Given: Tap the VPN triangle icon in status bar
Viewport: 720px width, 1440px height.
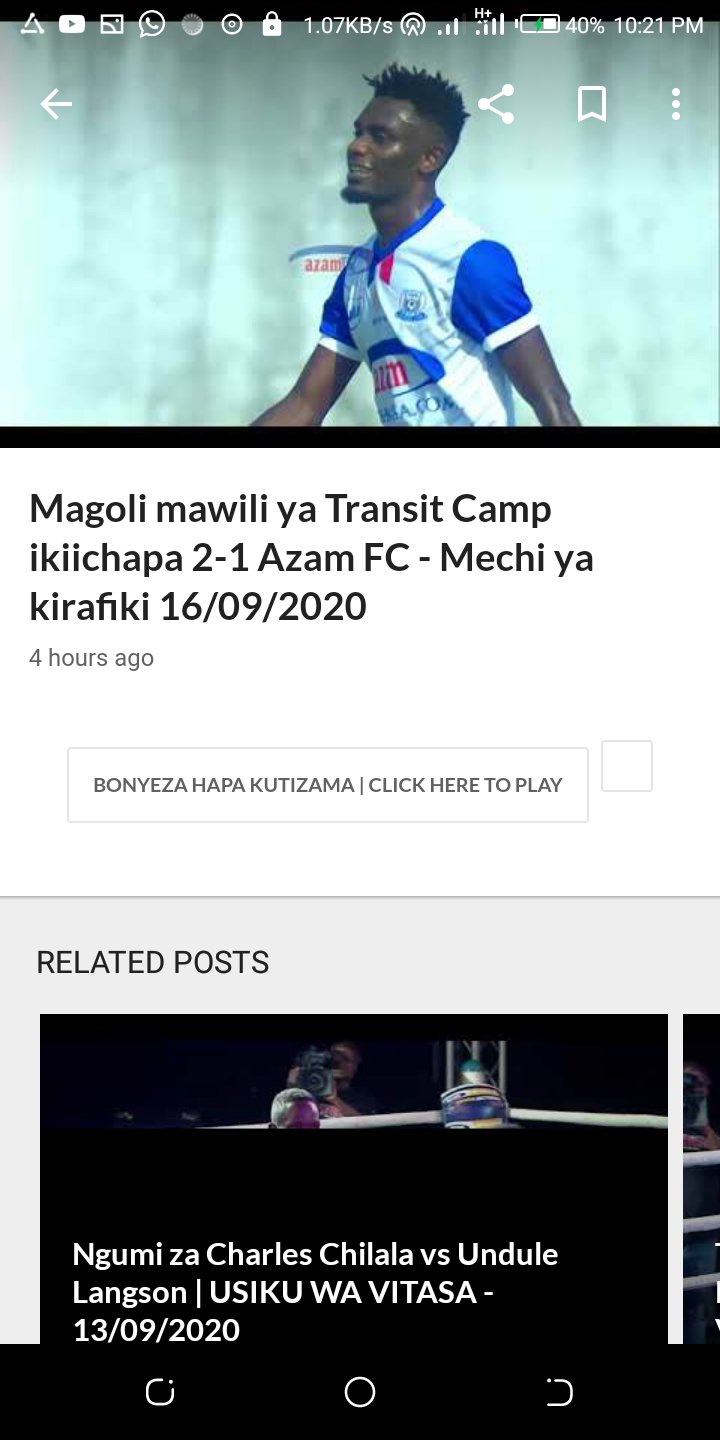Looking at the screenshot, I should (x=30, y=25).
